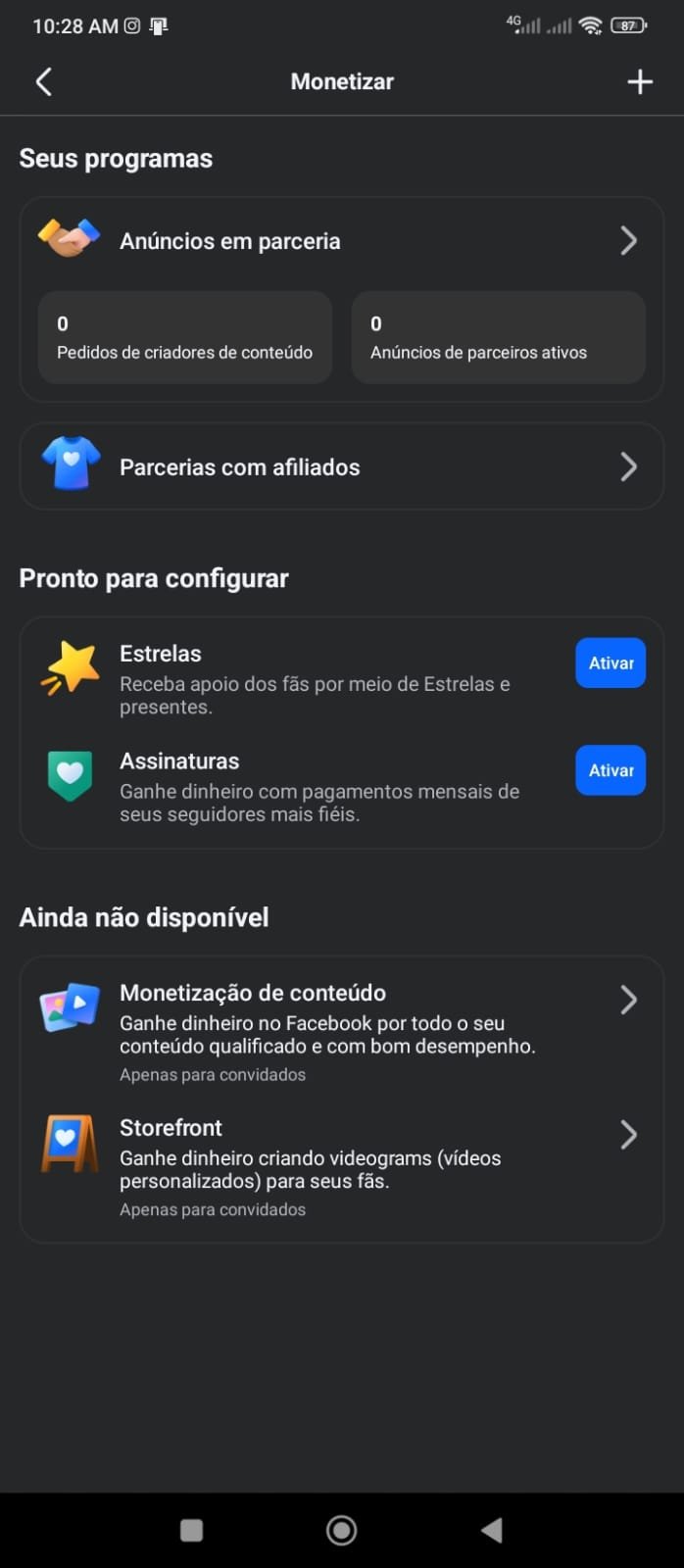The image size is (684, 1568).
Task: Open Parcerias com afiliados
Action: click(341, 466)
